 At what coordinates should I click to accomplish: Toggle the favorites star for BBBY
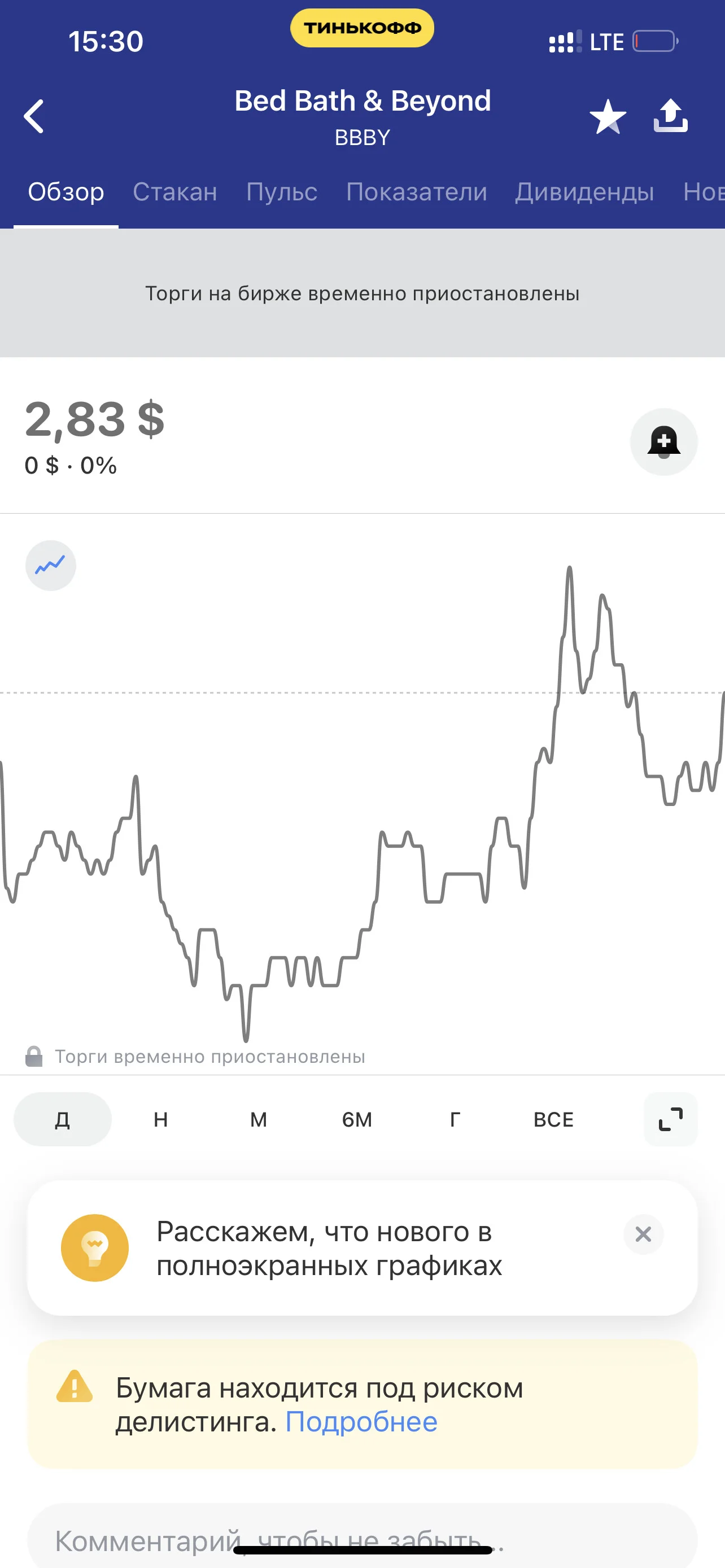coord(608,116)
